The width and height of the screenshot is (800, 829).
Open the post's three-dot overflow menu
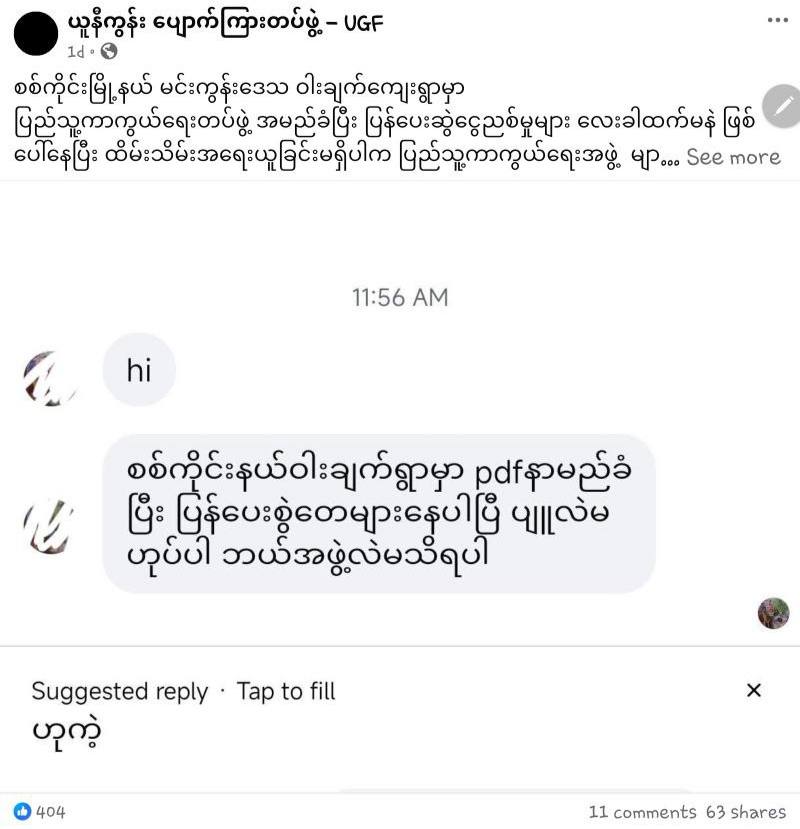click(776, 20)
